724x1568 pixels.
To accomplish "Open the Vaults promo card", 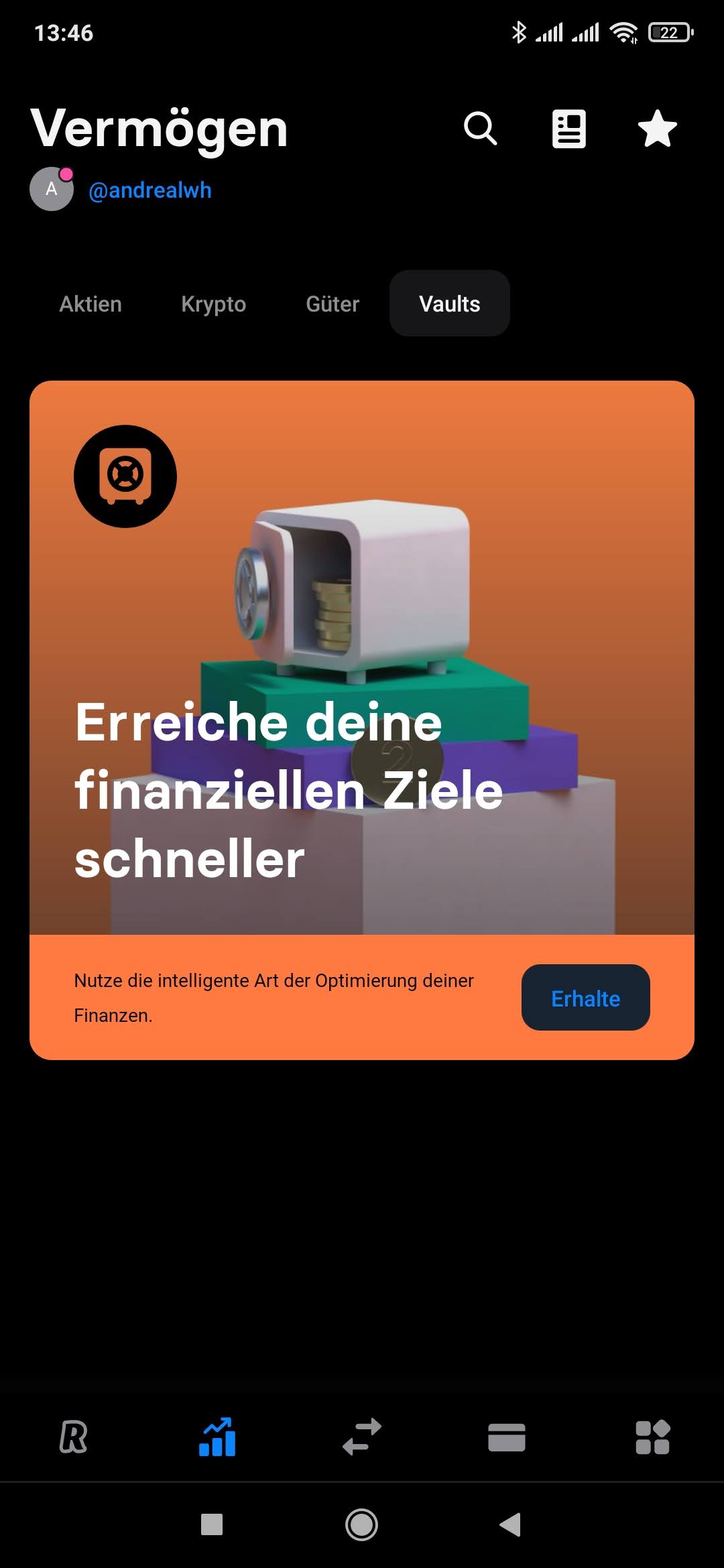I will tap(362, 657).
